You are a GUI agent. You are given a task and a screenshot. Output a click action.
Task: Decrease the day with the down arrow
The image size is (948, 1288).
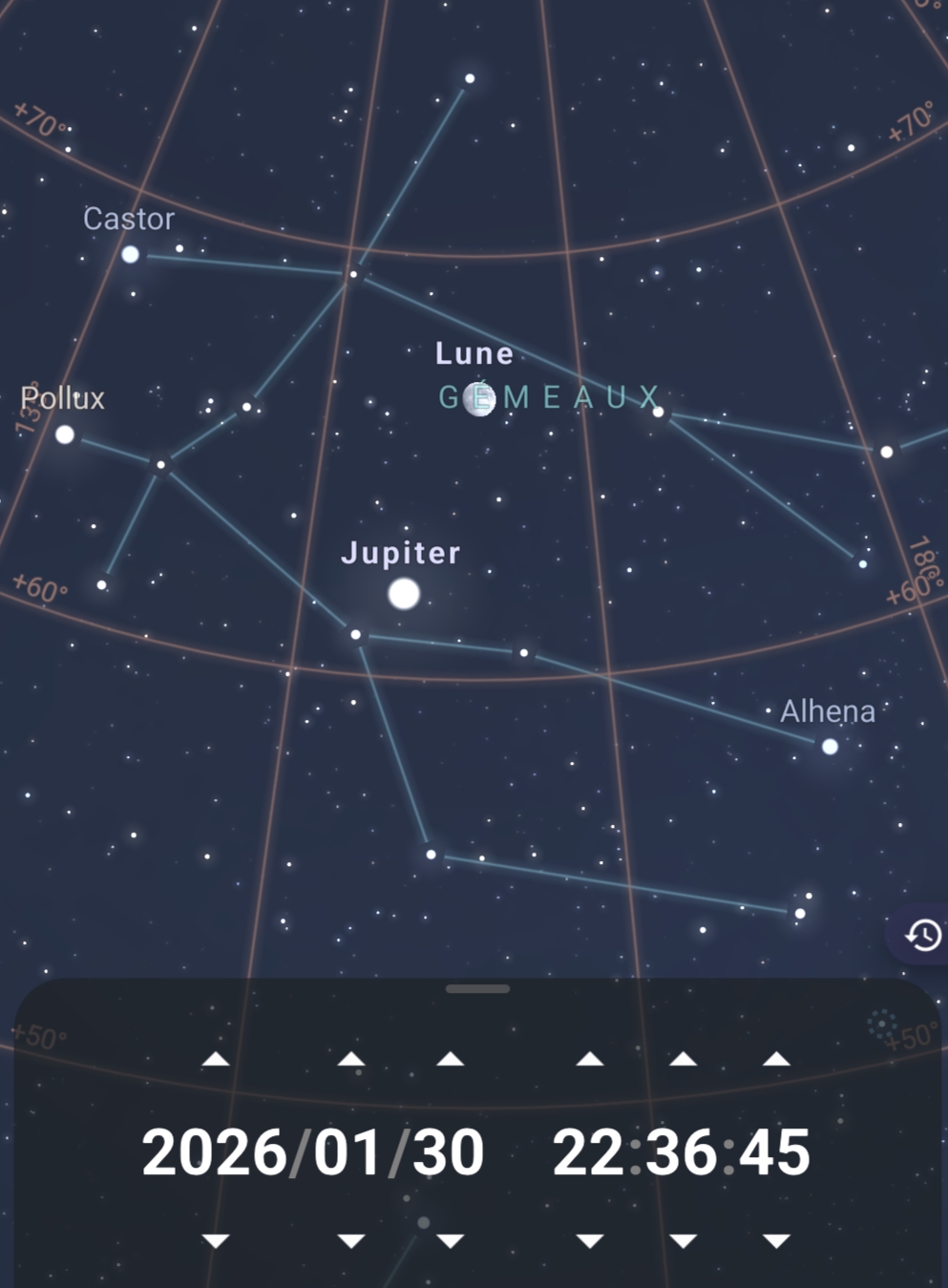(x=450, y=1240)
